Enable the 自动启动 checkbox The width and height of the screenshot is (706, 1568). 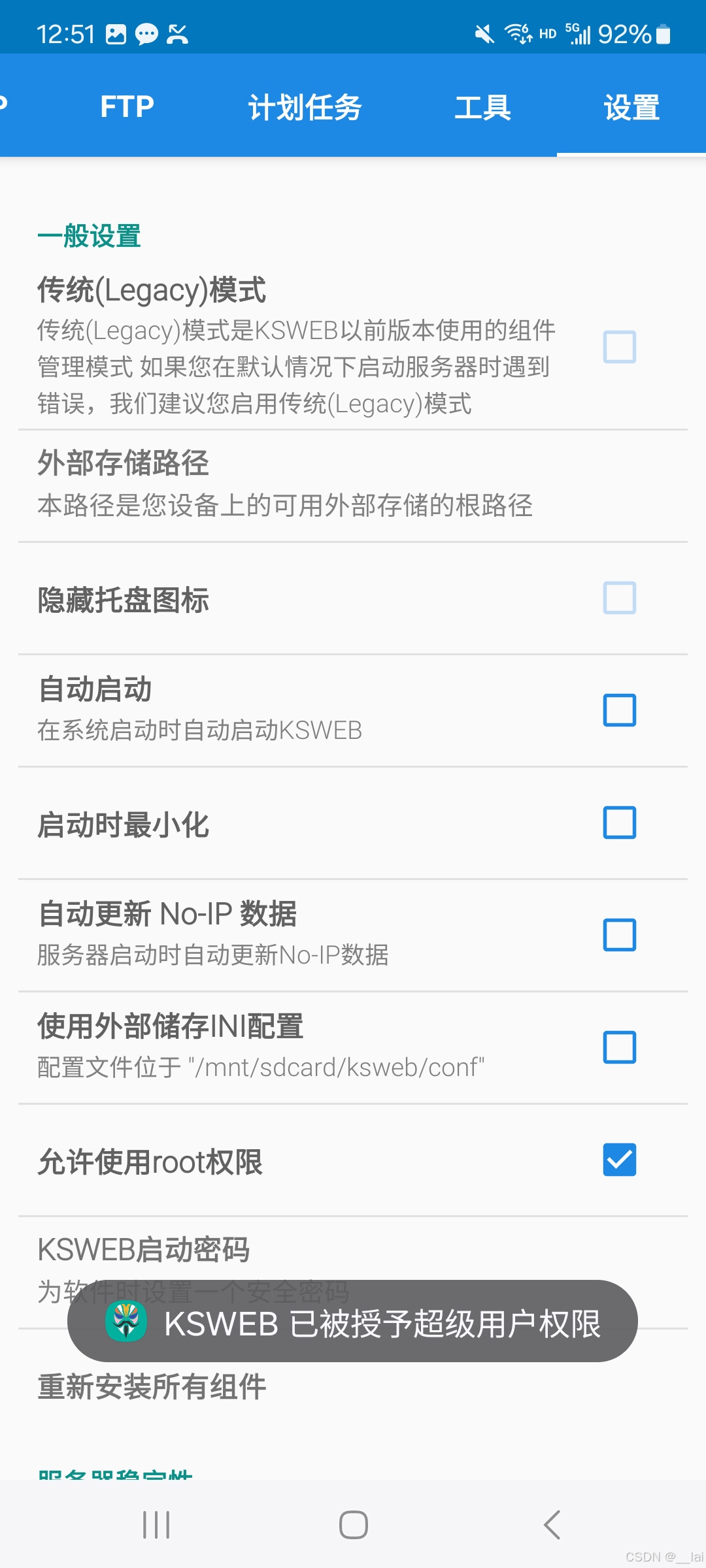tap(620, 710)
